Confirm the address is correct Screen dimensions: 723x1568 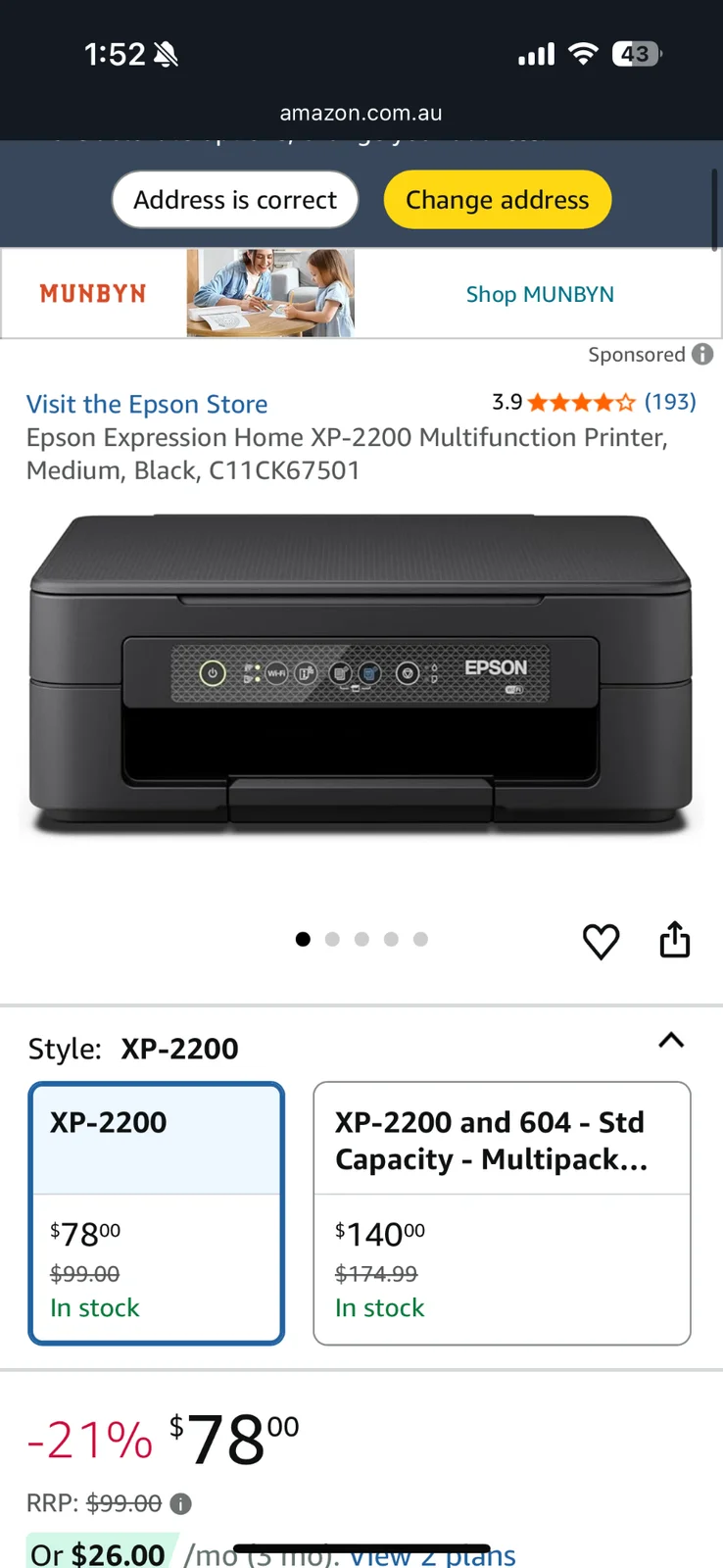[235, 200]
